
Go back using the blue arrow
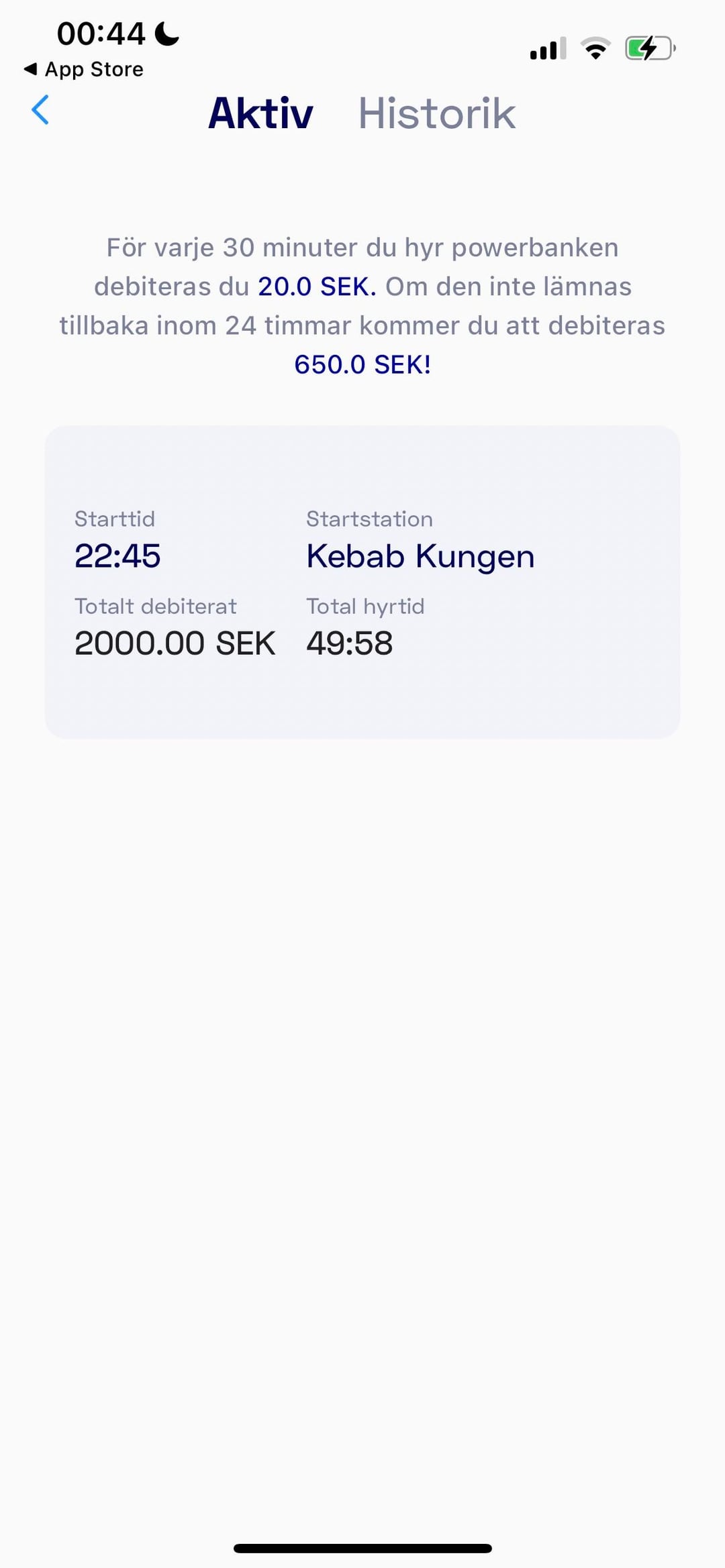tap(40, 110)
